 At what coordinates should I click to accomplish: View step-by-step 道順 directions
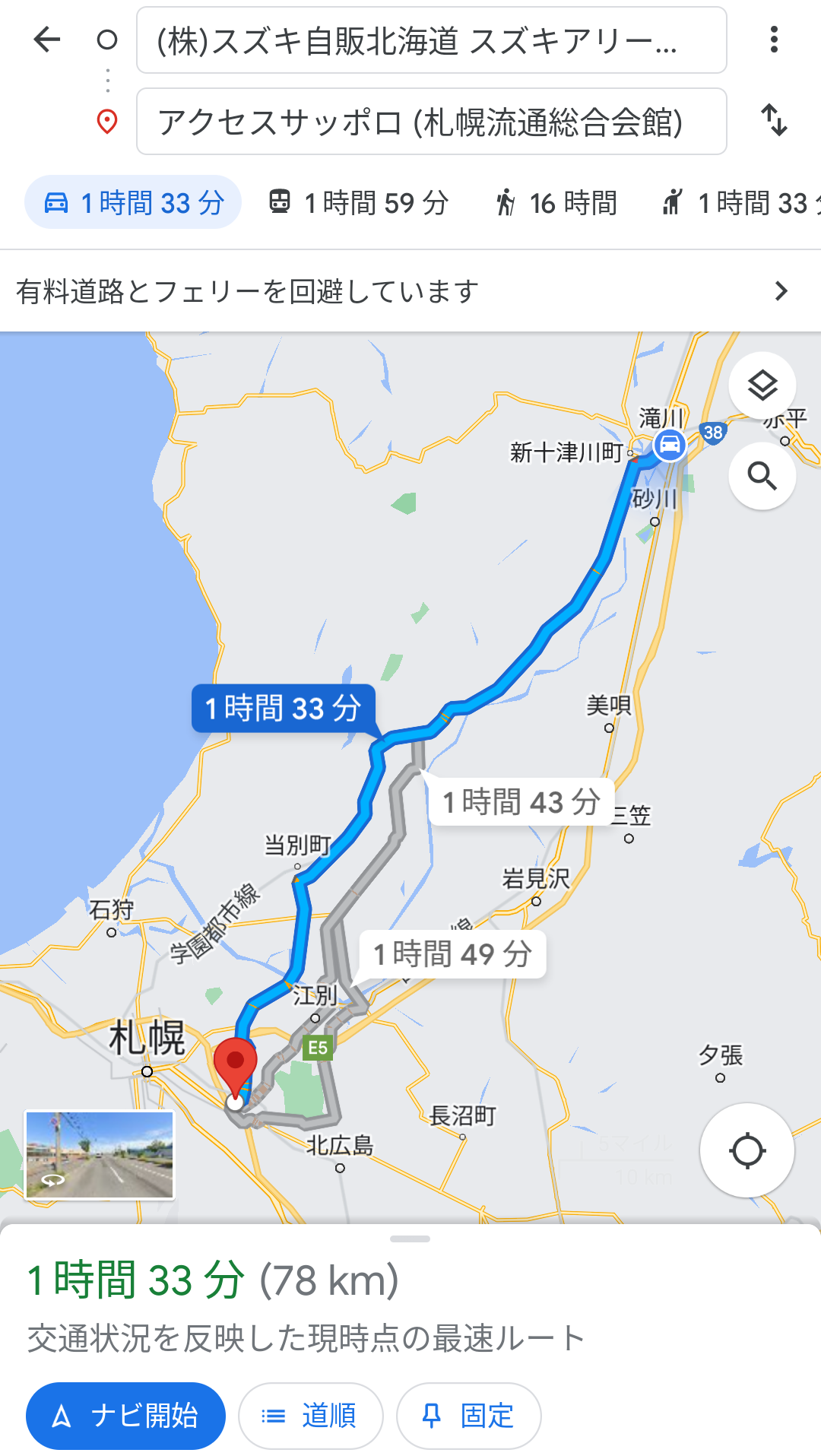310,1416
